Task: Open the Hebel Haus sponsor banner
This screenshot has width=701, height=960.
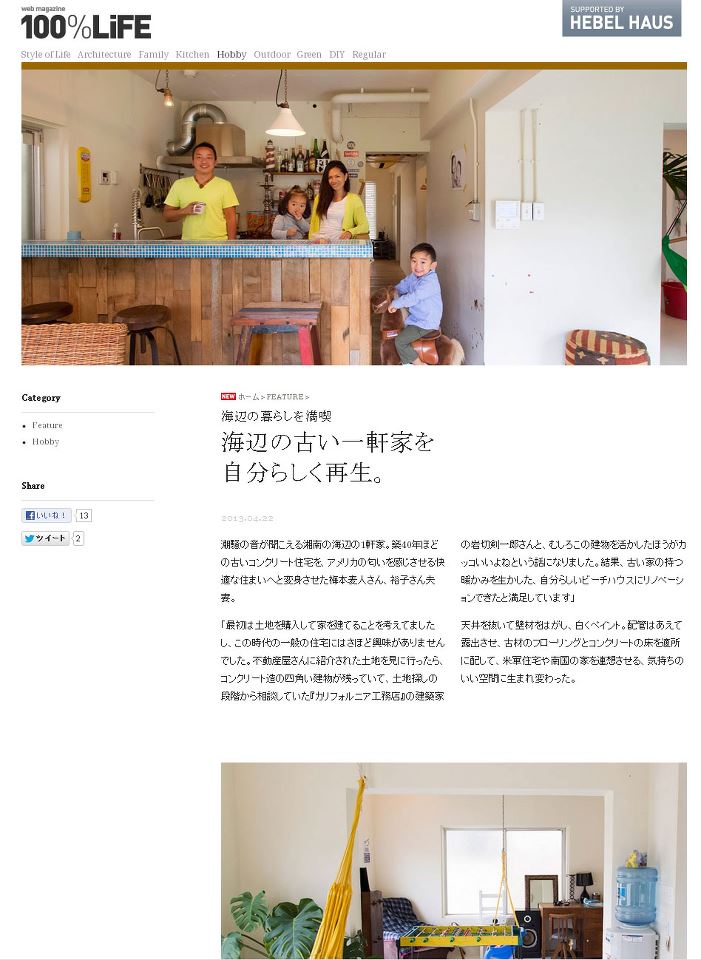Action: [x=621, y=19]
